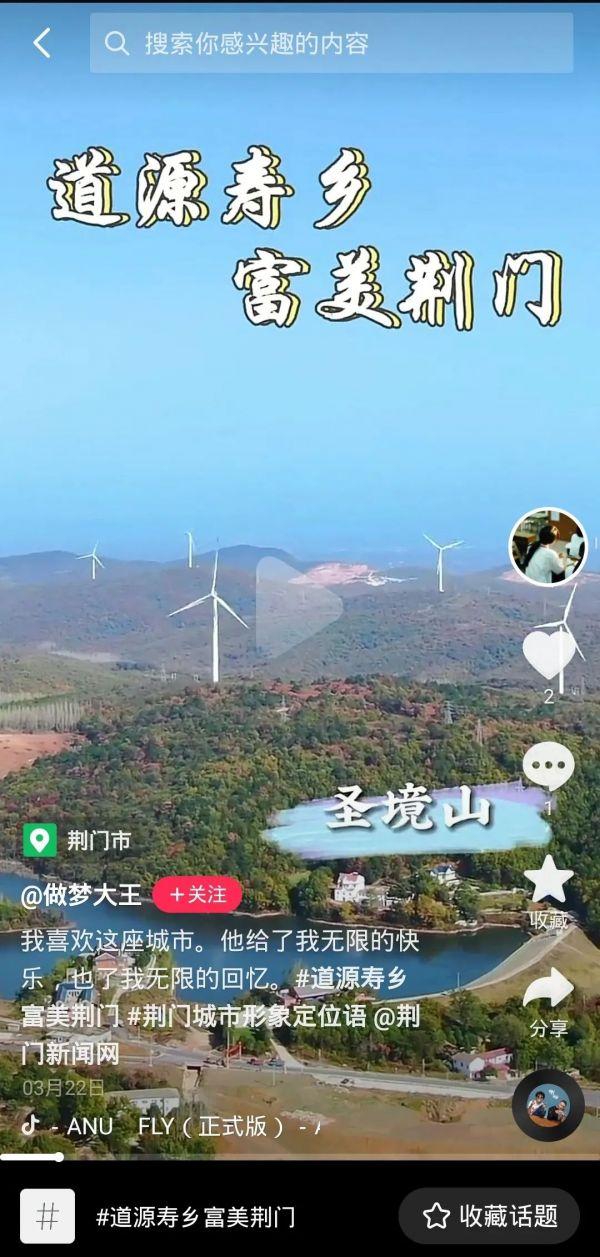
Task: Open the @做梦大王 username
Action: coord(81,894)
